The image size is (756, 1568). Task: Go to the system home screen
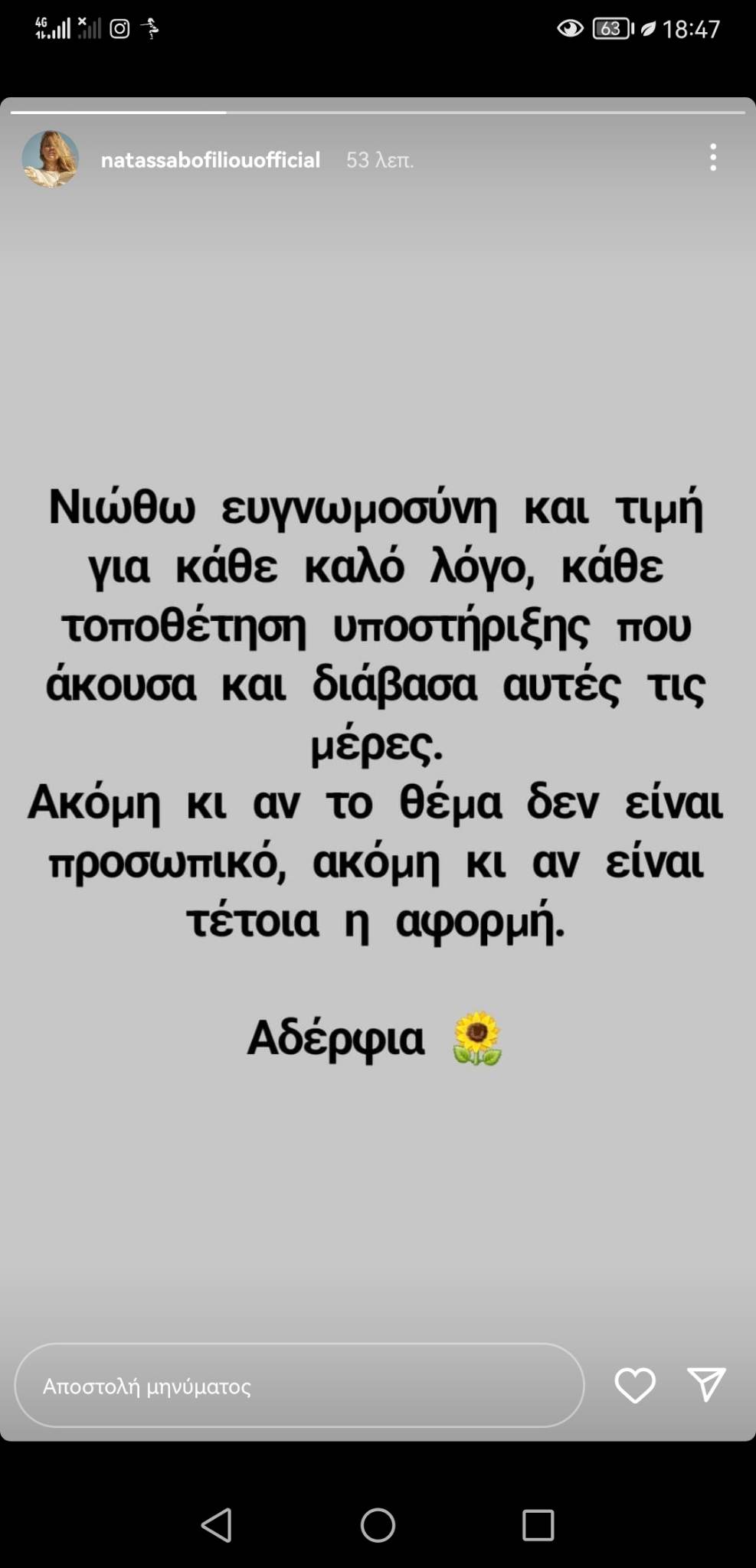click(378, 1525)
